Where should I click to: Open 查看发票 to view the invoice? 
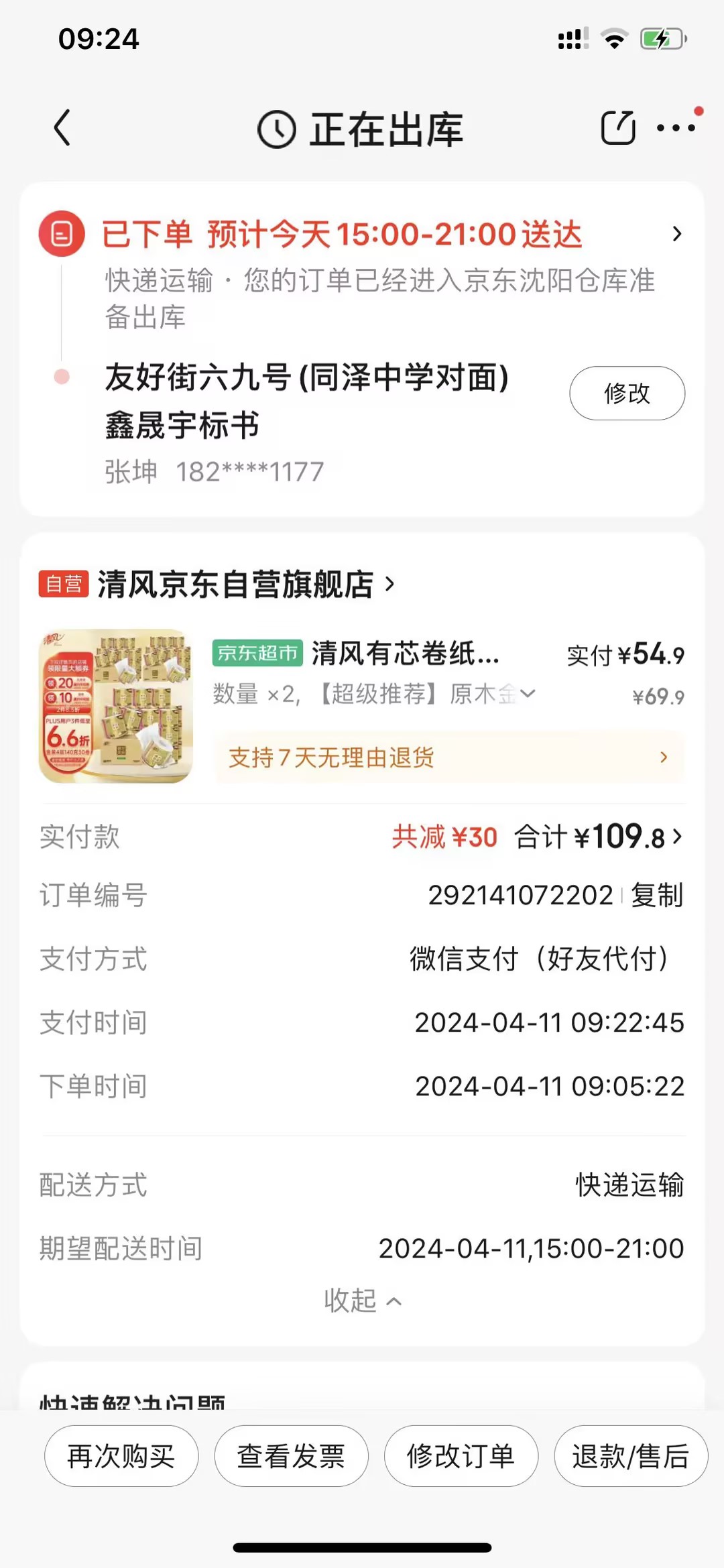pos(291,1456)
